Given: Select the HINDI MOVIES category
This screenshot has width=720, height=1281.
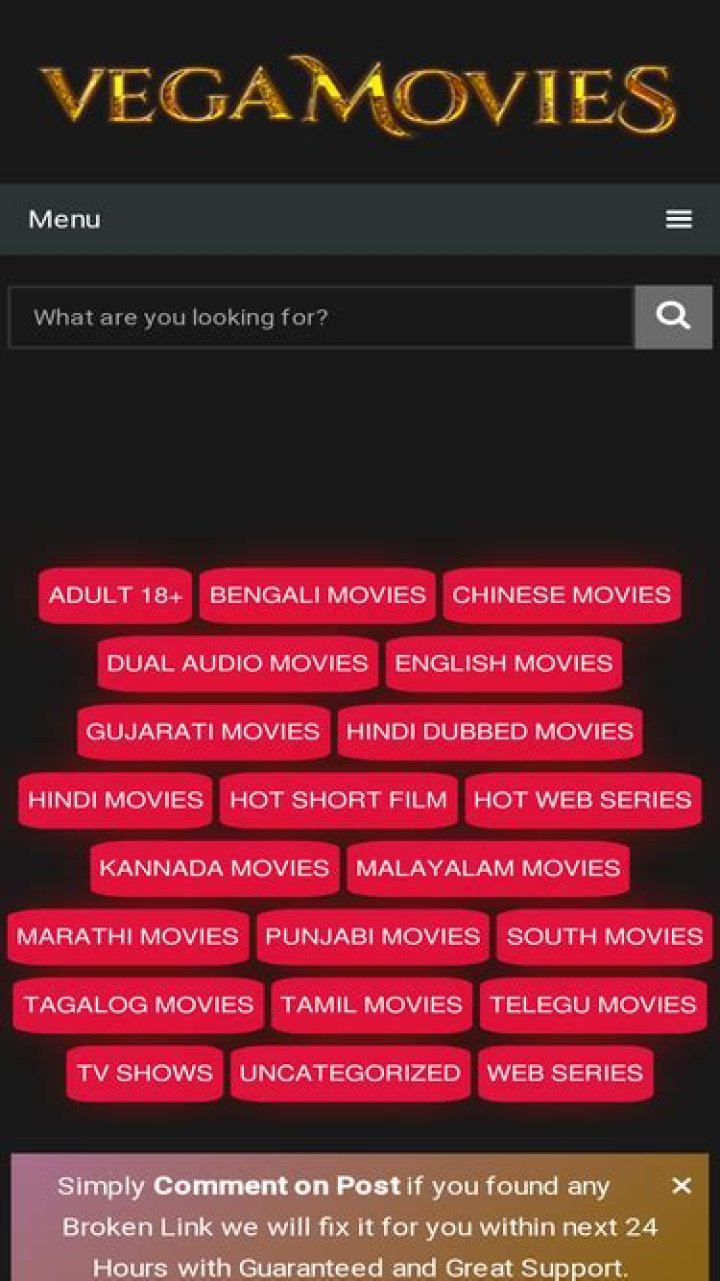Looking at the screenshot, I should click(x=113, y=800).
